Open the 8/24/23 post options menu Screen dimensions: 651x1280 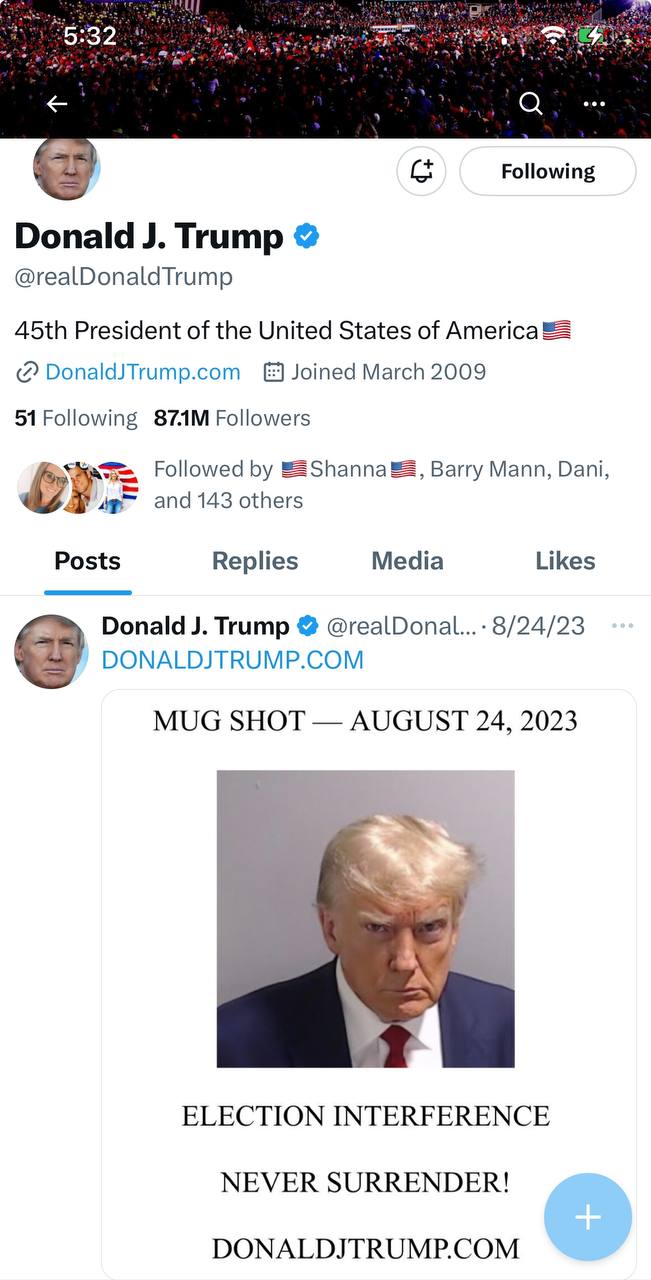click(x=622, y=626)
